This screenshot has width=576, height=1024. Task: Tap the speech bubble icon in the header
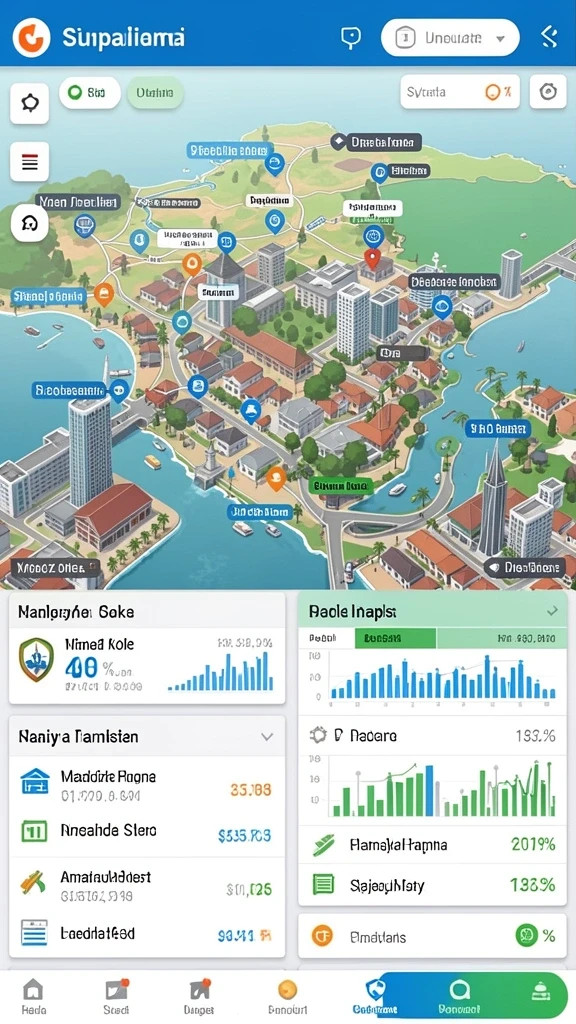pos(351,37)
